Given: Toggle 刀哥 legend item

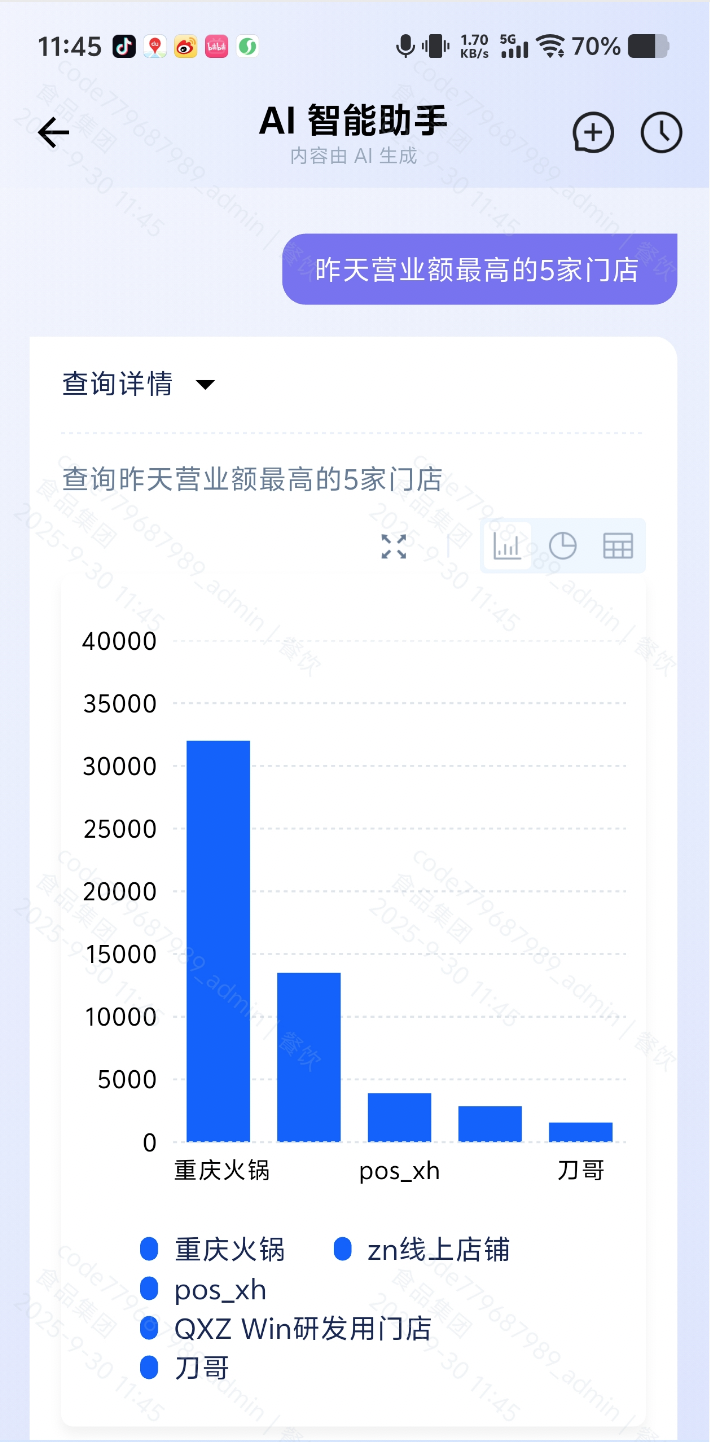Looking at the screenshot, I should click(186, 1367).
